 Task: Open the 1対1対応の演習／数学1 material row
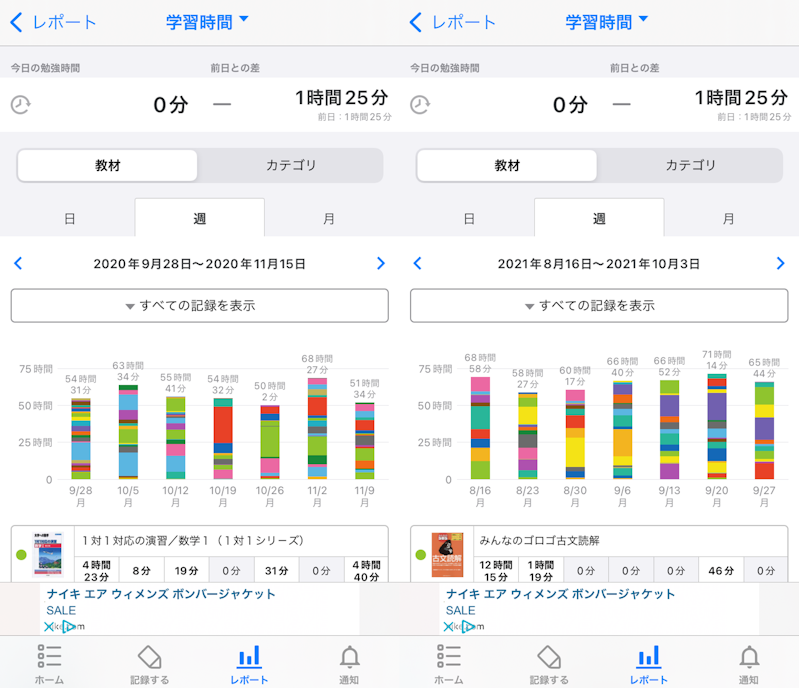(200, 541)
